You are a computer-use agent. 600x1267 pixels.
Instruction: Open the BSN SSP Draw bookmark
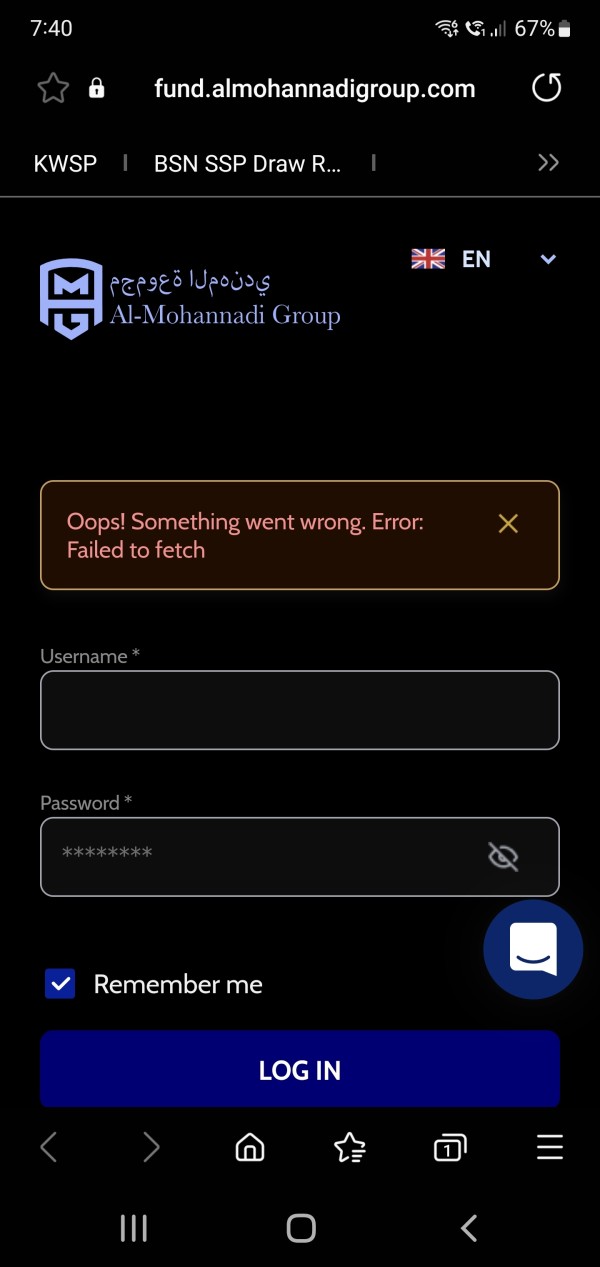pos(247,163)
